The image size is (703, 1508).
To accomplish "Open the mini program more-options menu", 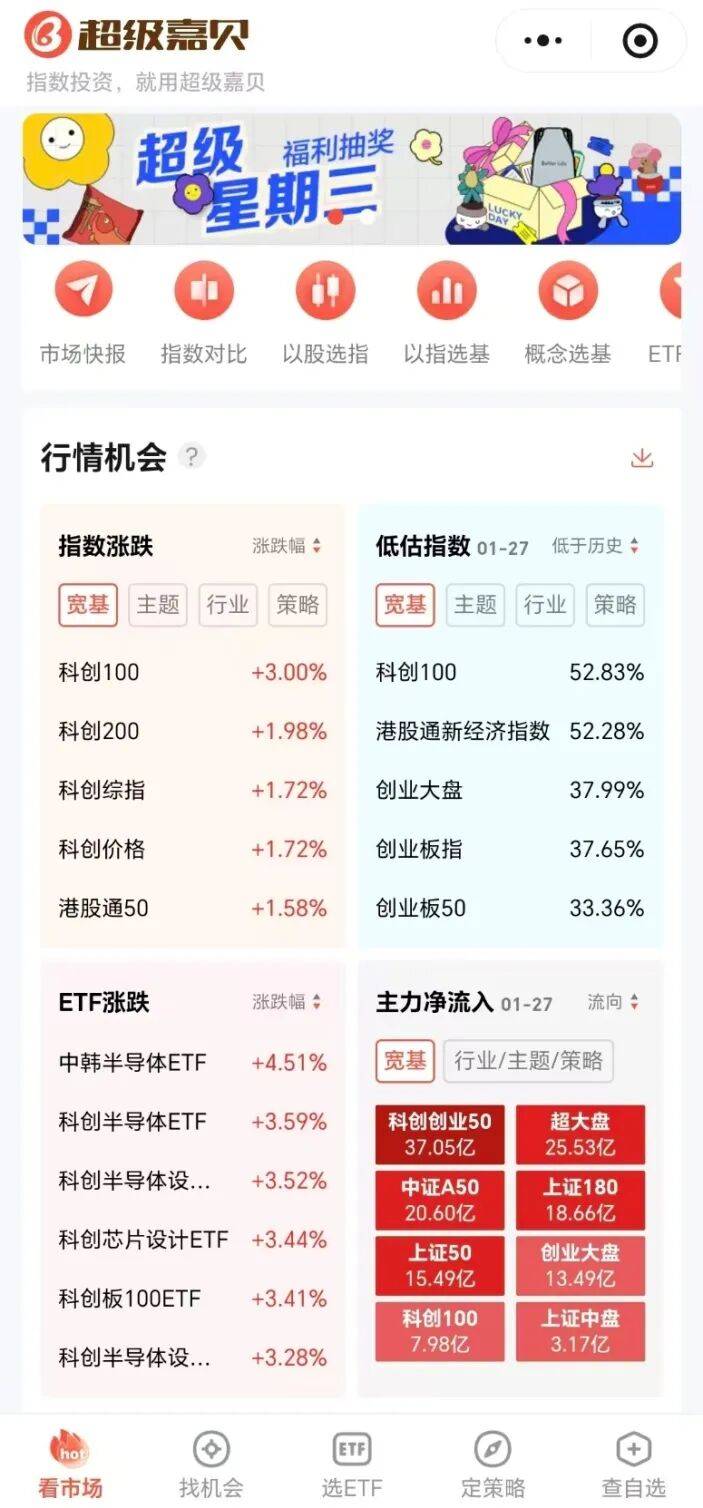I will (x=544, y=41).
